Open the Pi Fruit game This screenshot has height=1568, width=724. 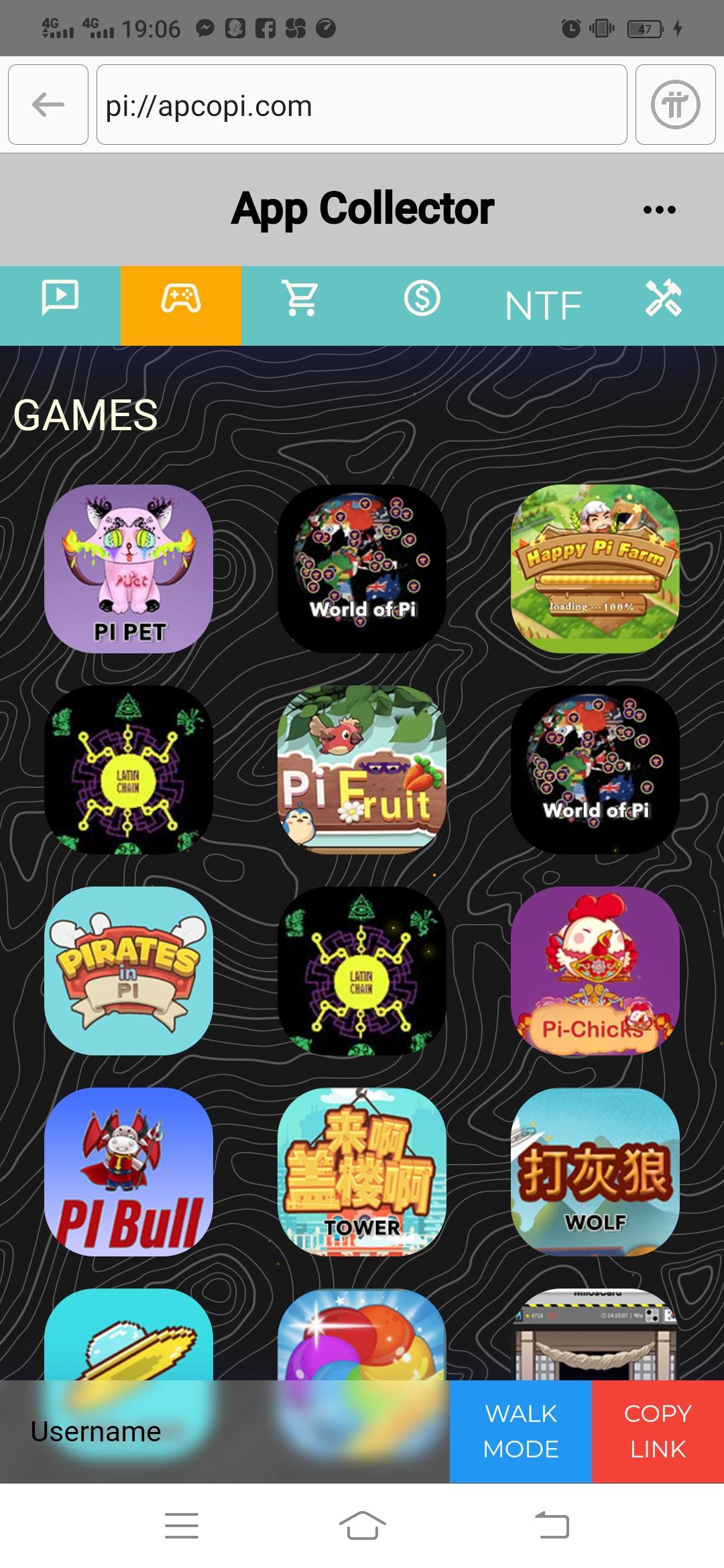362,769
